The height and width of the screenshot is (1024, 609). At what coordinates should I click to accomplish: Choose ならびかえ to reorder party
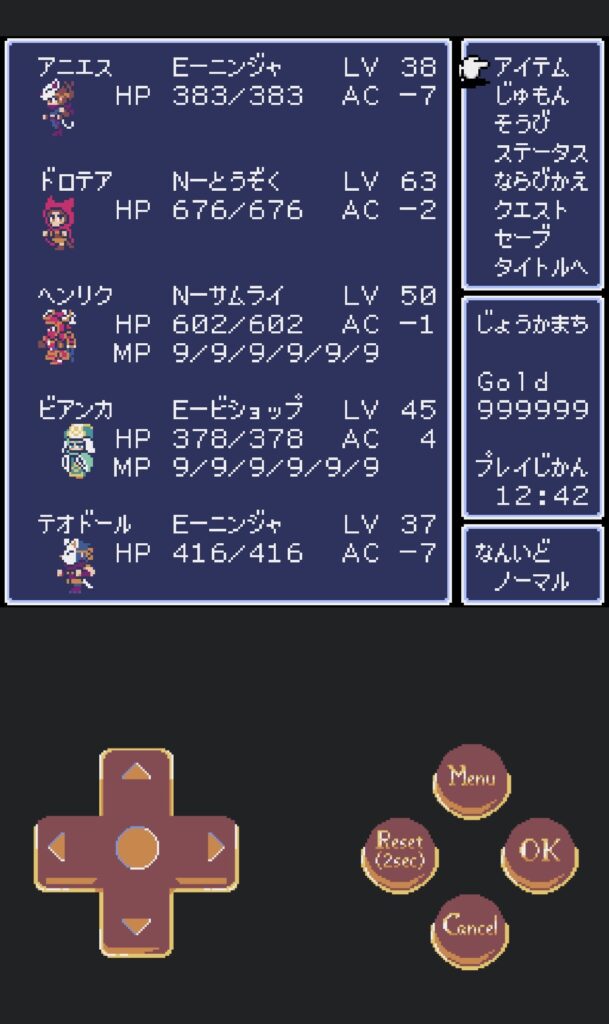tap(540, 182)
